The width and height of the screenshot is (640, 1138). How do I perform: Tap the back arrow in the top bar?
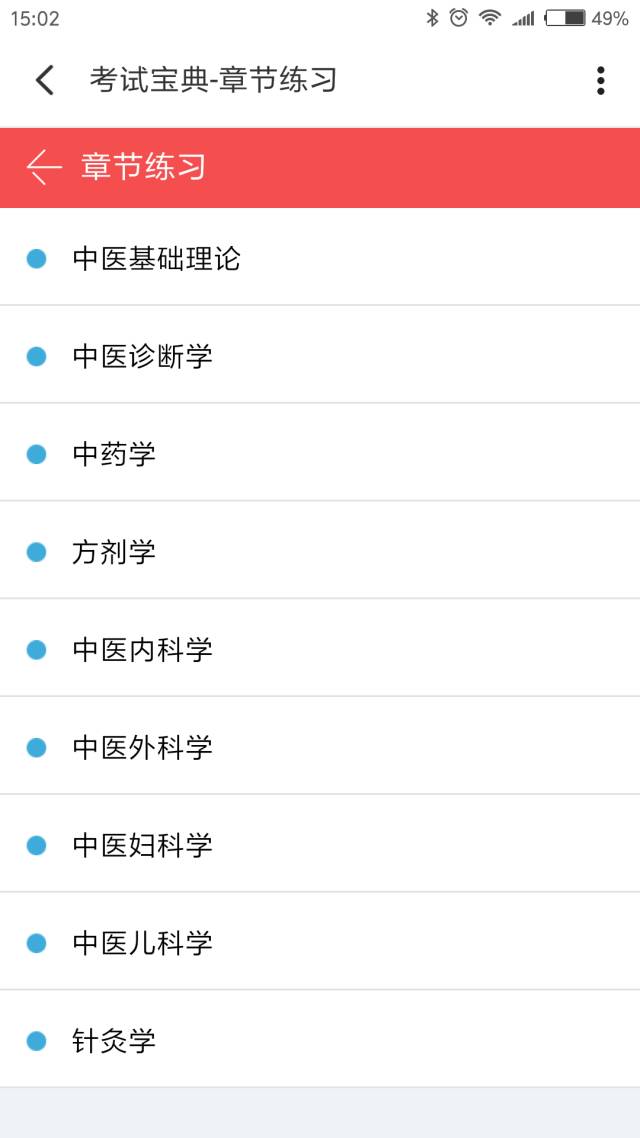(x=45, y=80)
